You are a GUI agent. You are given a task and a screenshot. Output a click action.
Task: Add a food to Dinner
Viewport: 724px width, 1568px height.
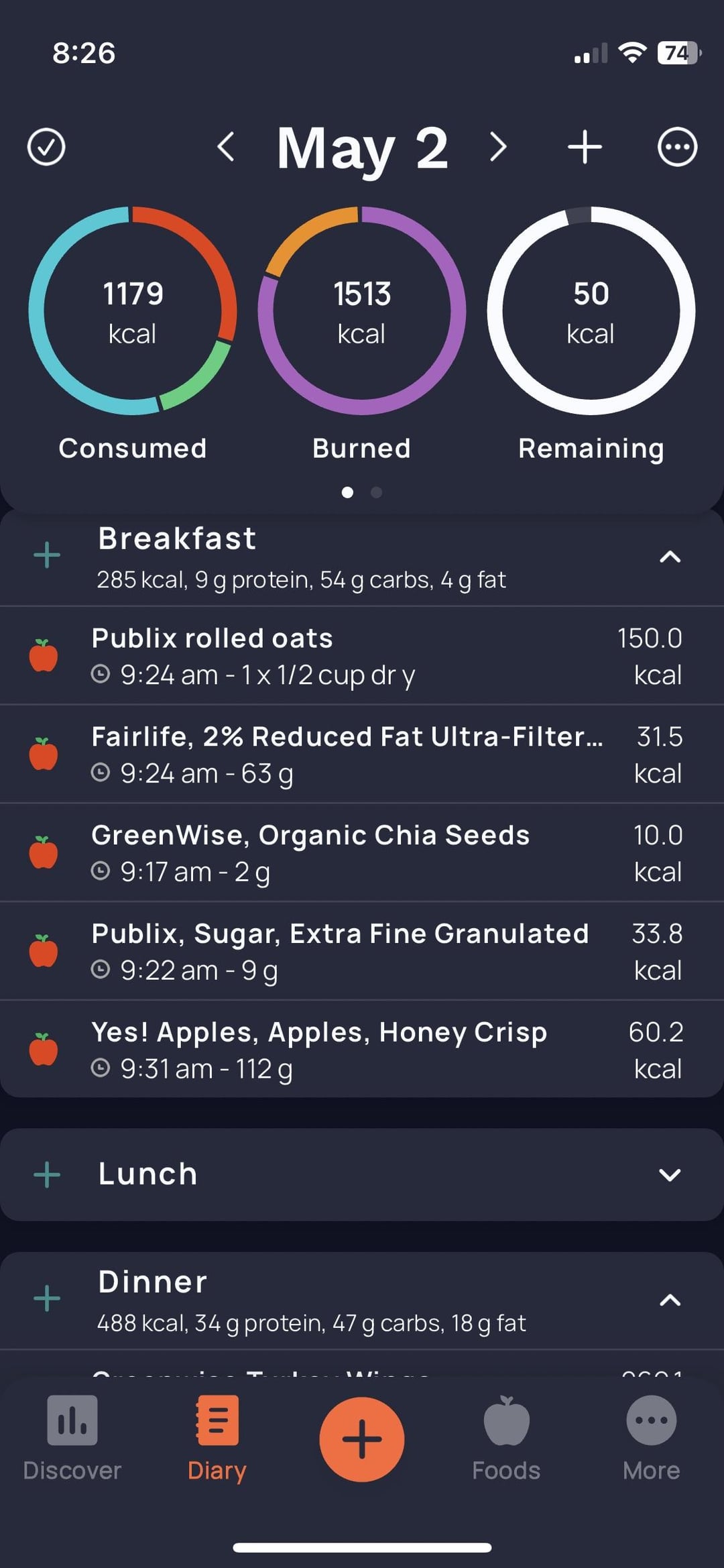point(47,1299)
